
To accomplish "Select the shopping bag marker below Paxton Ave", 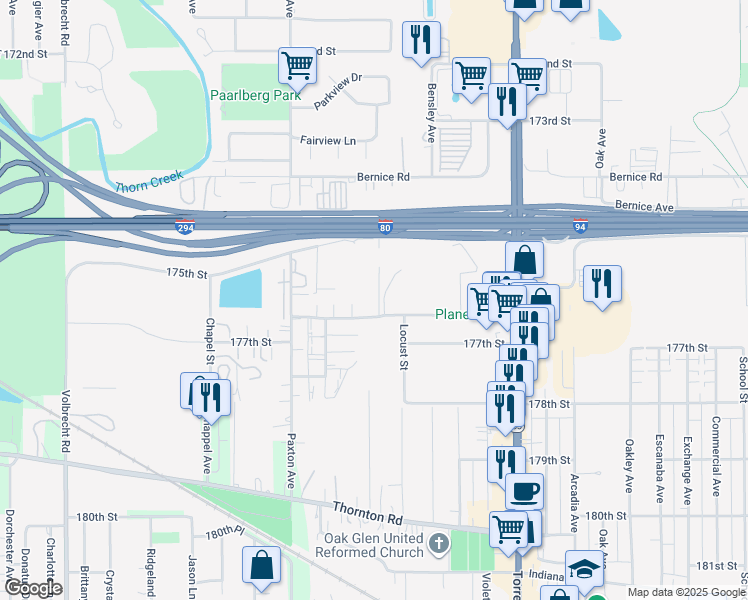I will pyautogui.click(x=261, y=565).
